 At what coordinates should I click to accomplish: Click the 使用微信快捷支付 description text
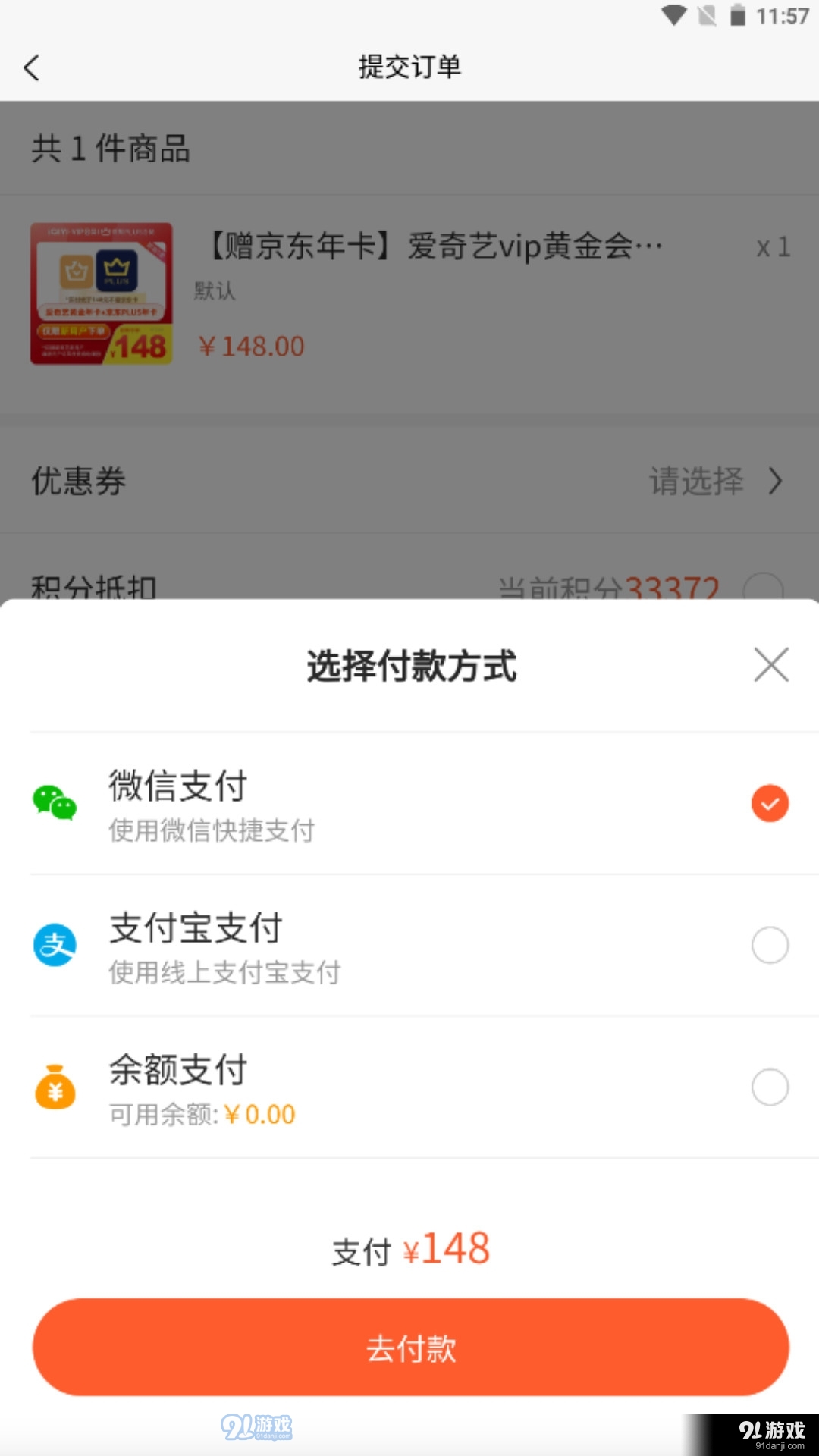click(x=212, y=831)
